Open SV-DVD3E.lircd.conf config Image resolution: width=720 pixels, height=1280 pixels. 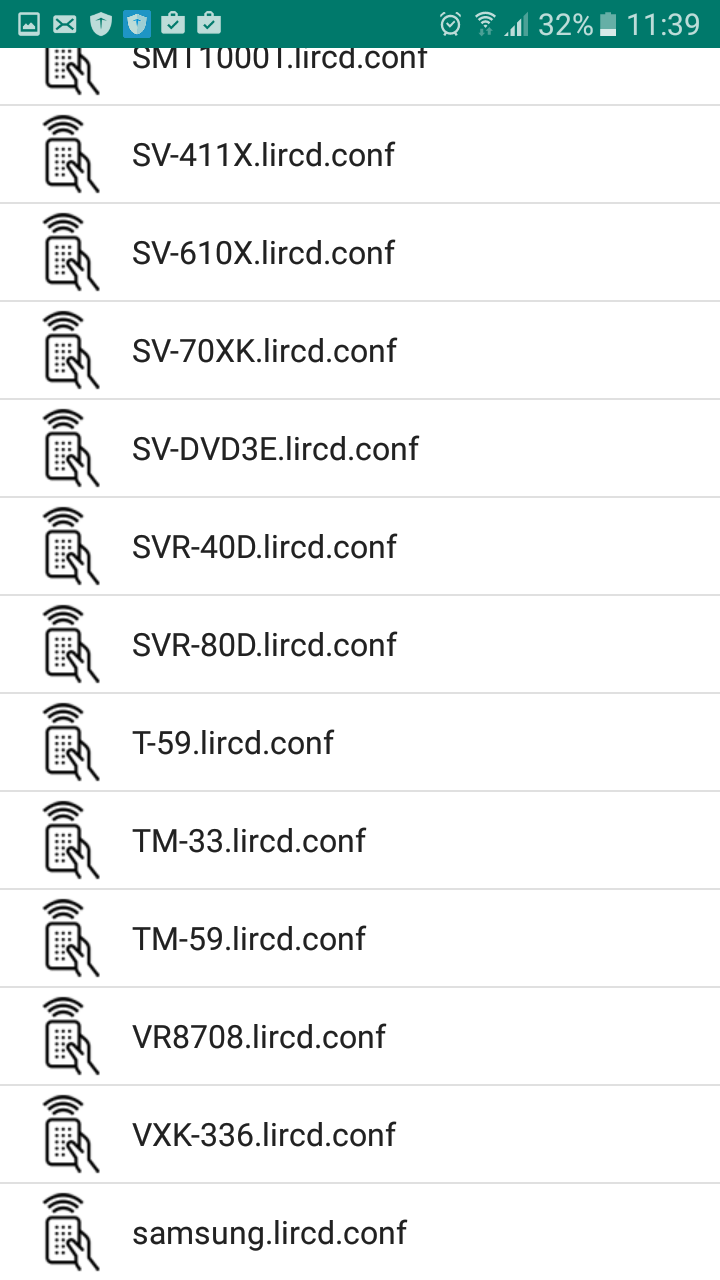(x=360, y=449)
